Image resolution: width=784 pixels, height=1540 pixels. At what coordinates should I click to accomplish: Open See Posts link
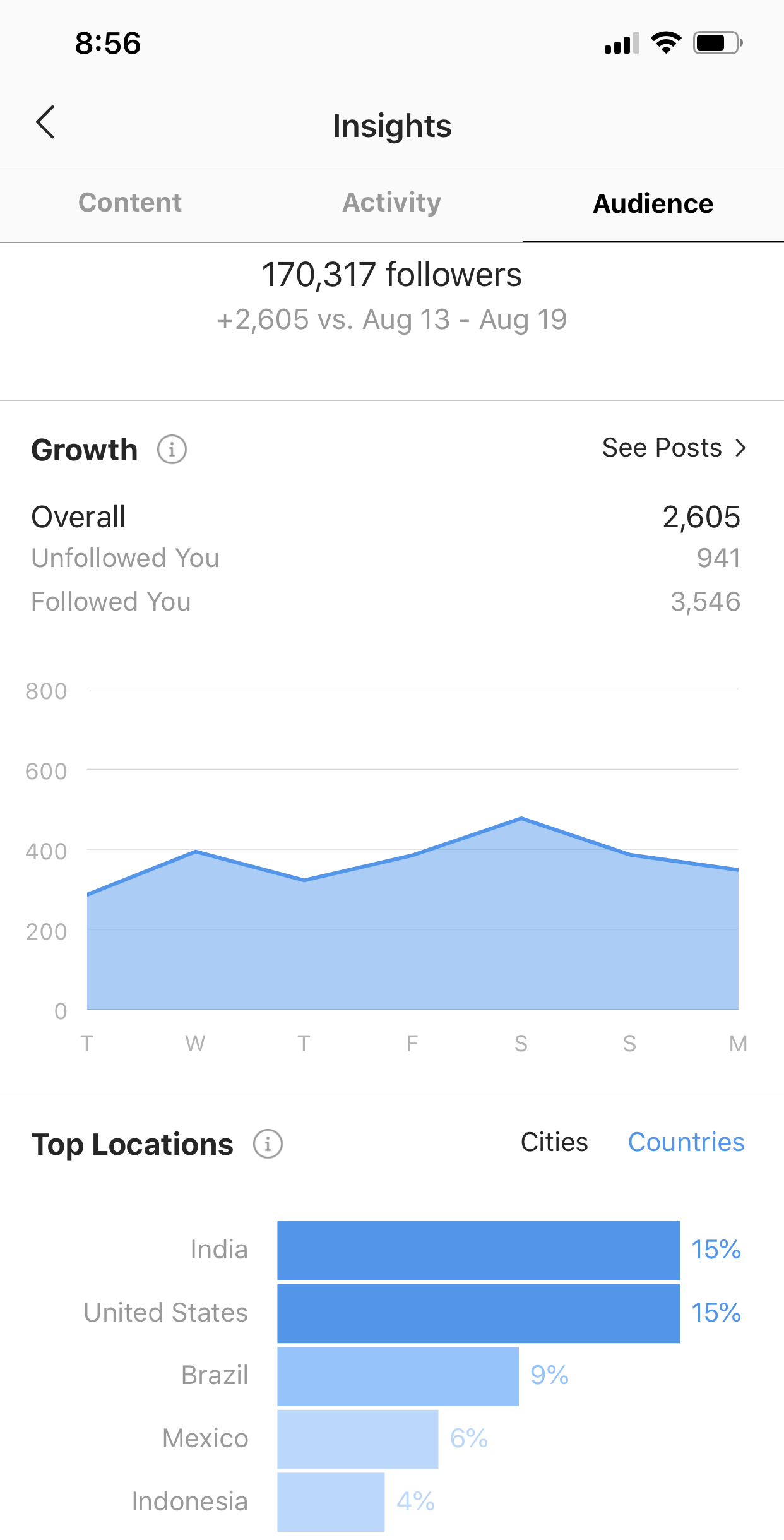(x=674, y=448)
